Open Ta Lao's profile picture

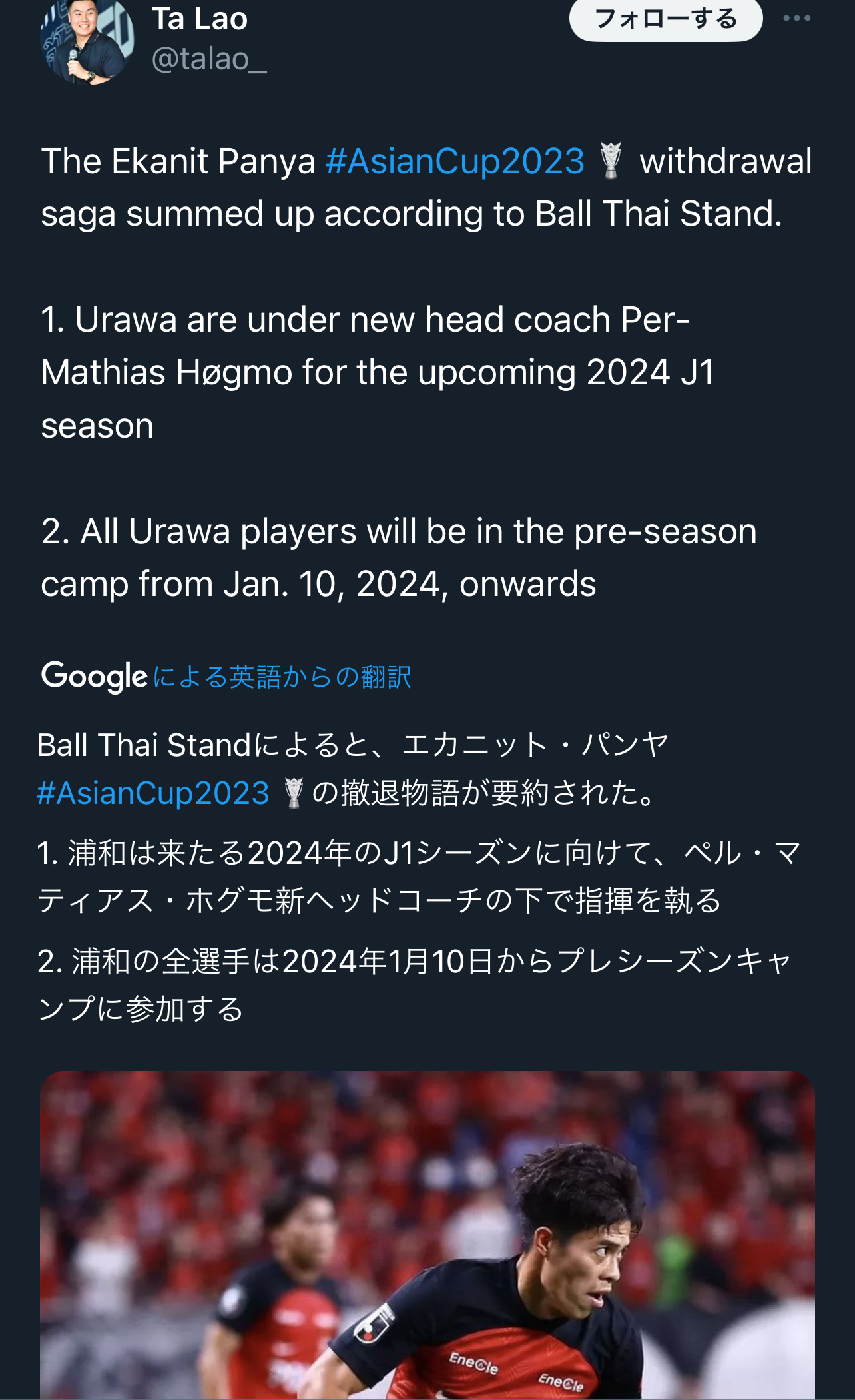(88, 41)
